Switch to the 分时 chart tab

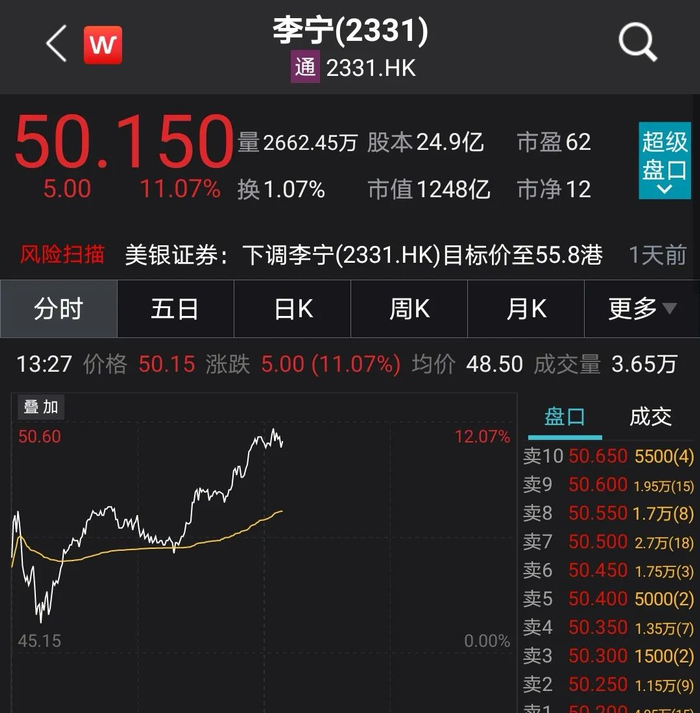tap(59, 309)
